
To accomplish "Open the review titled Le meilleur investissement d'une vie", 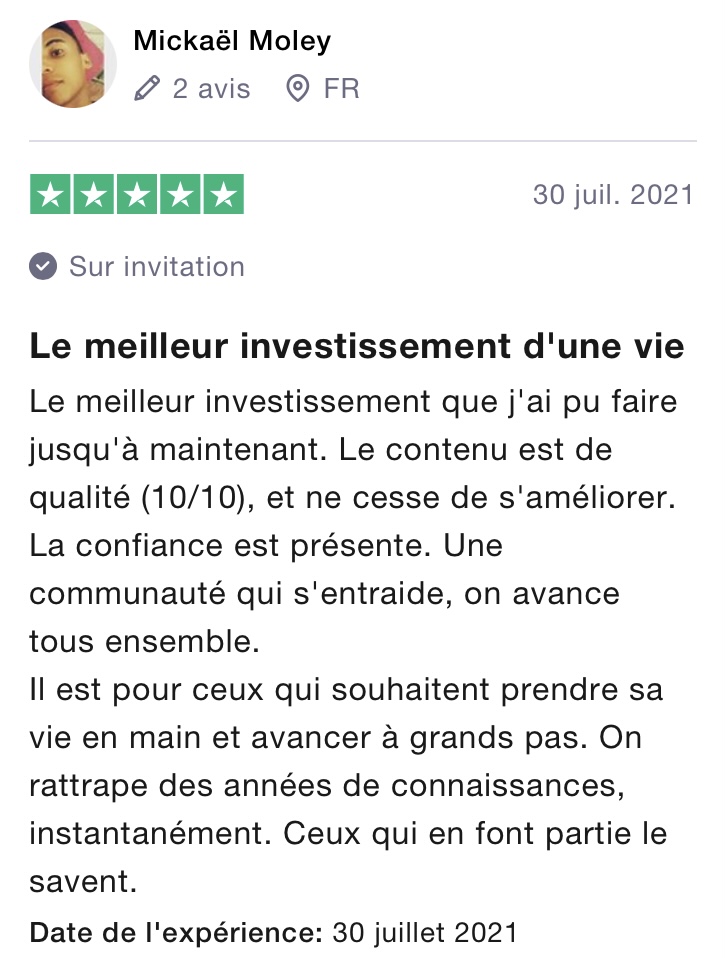I will tap(357, 346).
